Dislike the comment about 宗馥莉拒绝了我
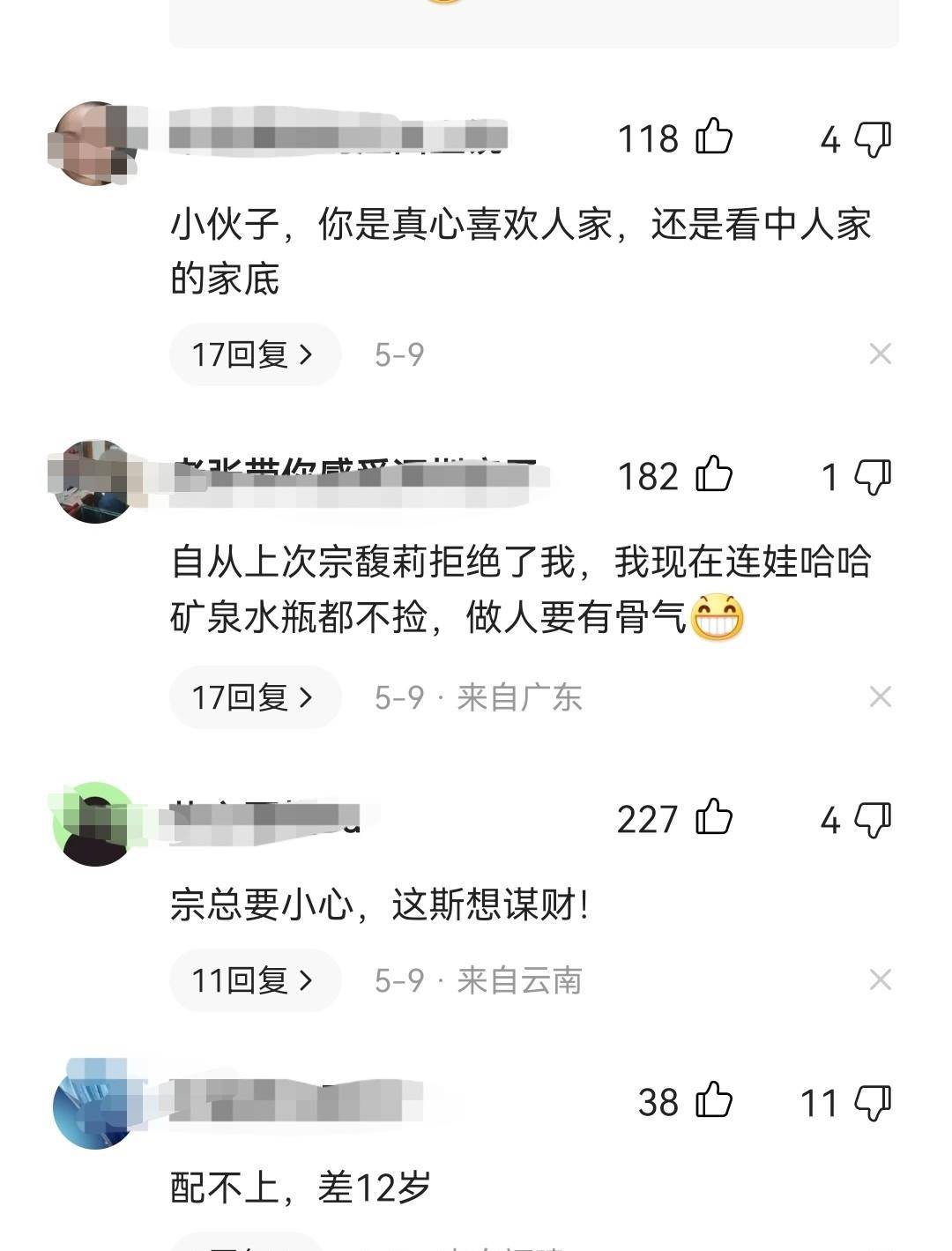952x1251 pixels. coord(874,477)
